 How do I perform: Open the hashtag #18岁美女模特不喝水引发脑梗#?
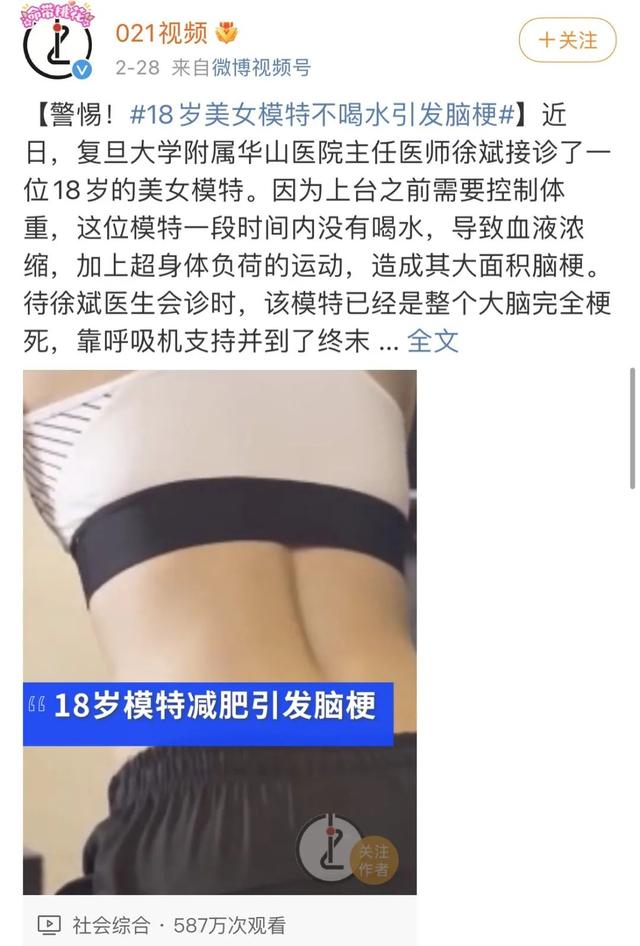(x=322, y=114)
